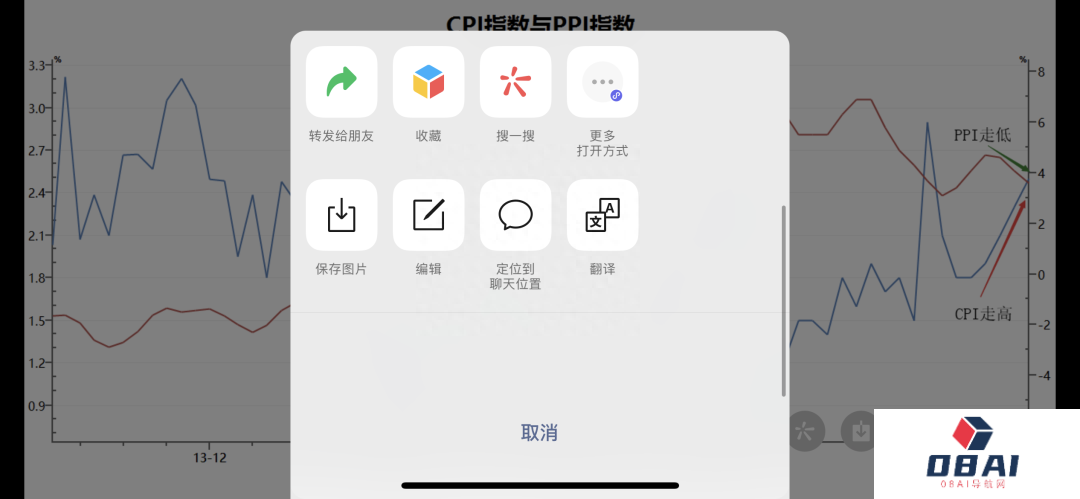Screen dimensions: 1080x499
Task: Cancel and close the action sheet (取消)
Action: (539, 433)
